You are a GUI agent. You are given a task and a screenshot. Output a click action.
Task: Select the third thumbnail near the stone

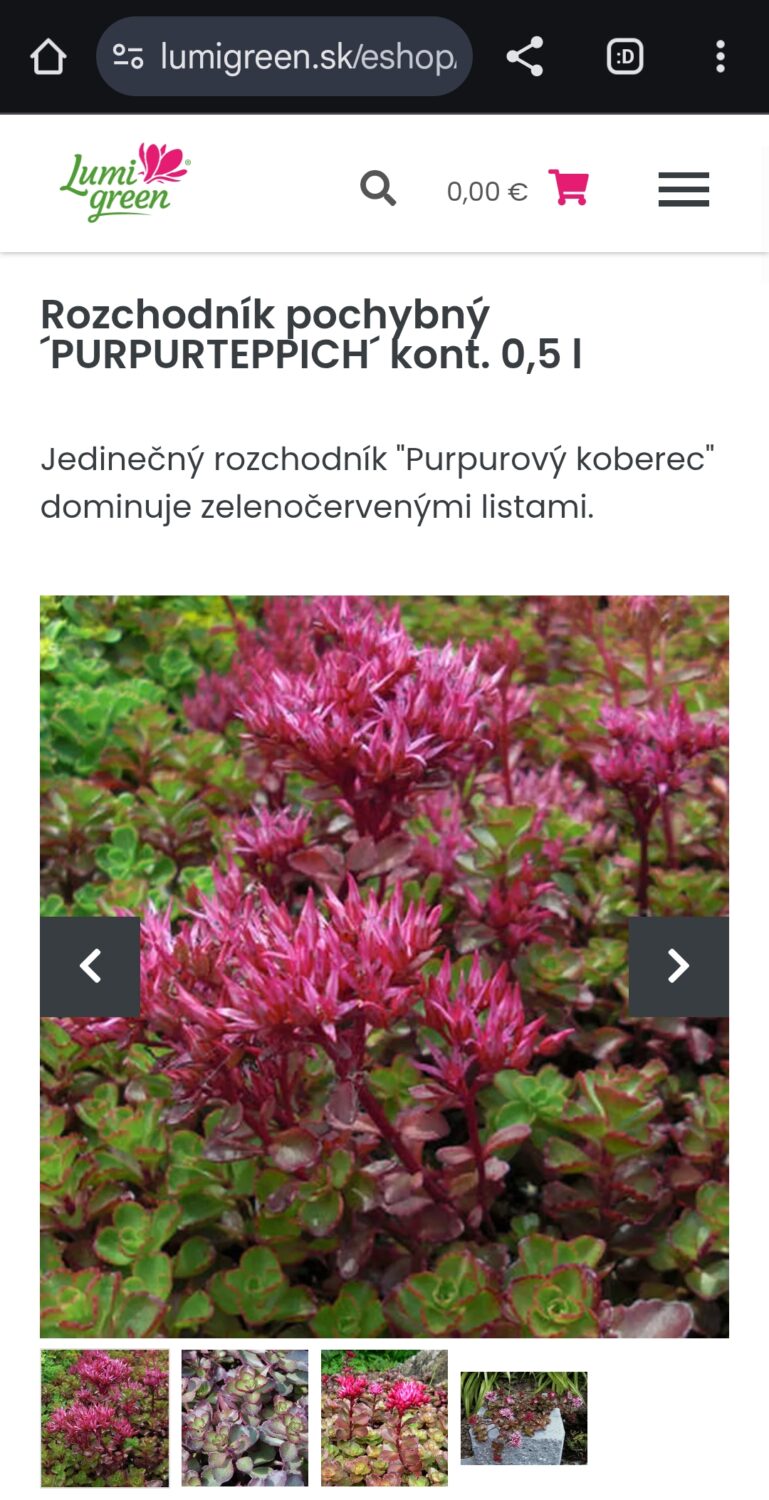pos(384,1418)
